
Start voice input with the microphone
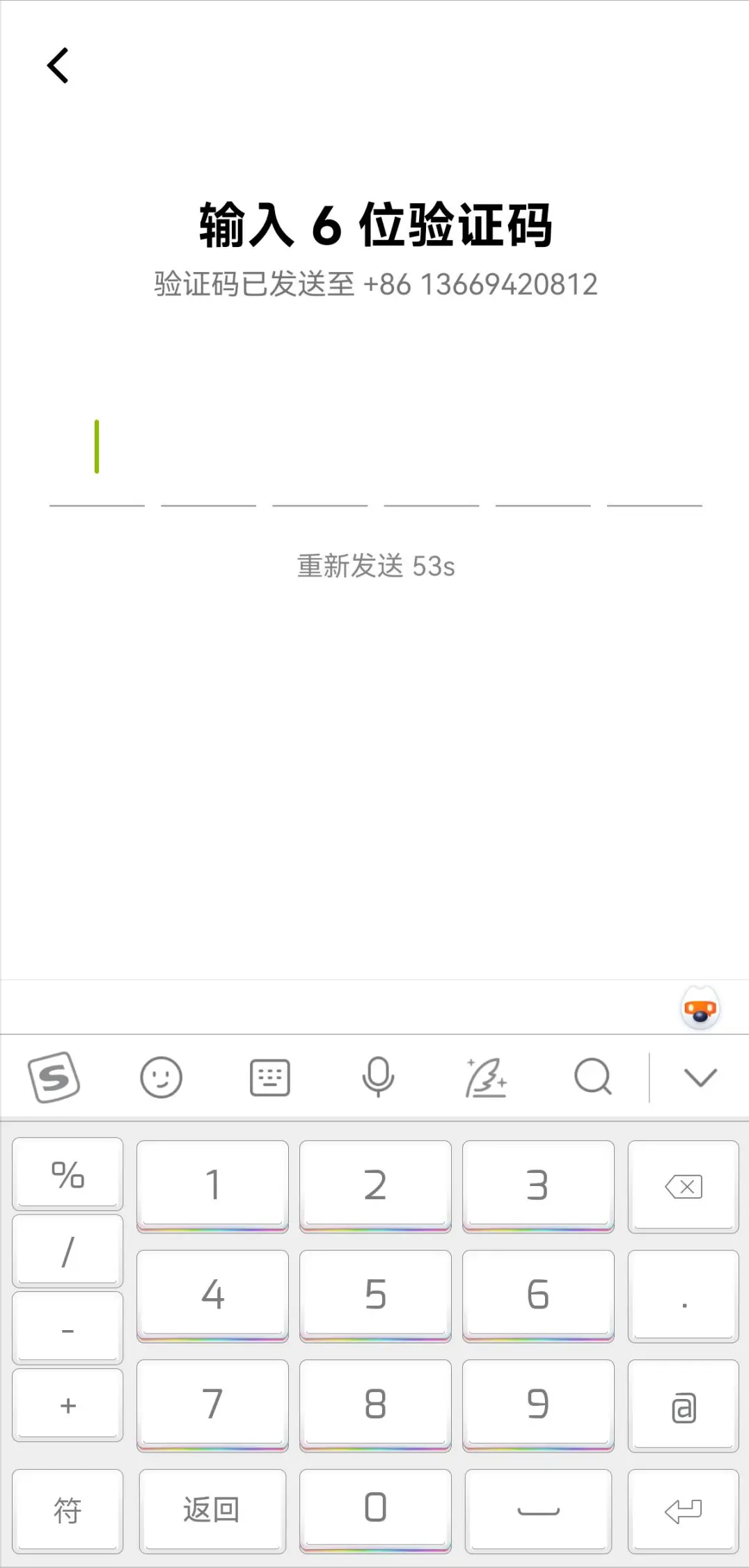[378, 1078]
